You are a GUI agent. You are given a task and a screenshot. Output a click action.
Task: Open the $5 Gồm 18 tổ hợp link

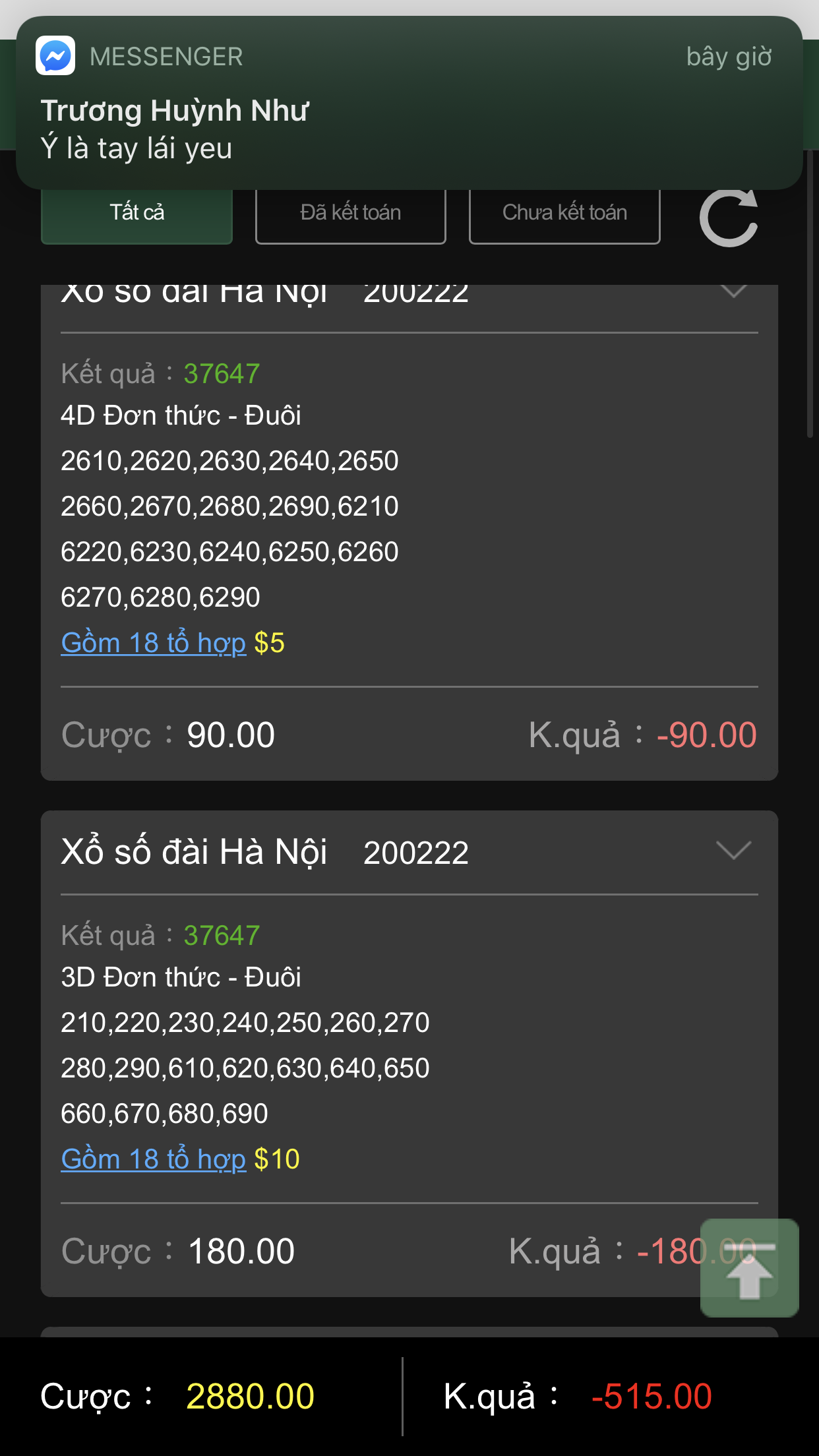pos(153,643)
